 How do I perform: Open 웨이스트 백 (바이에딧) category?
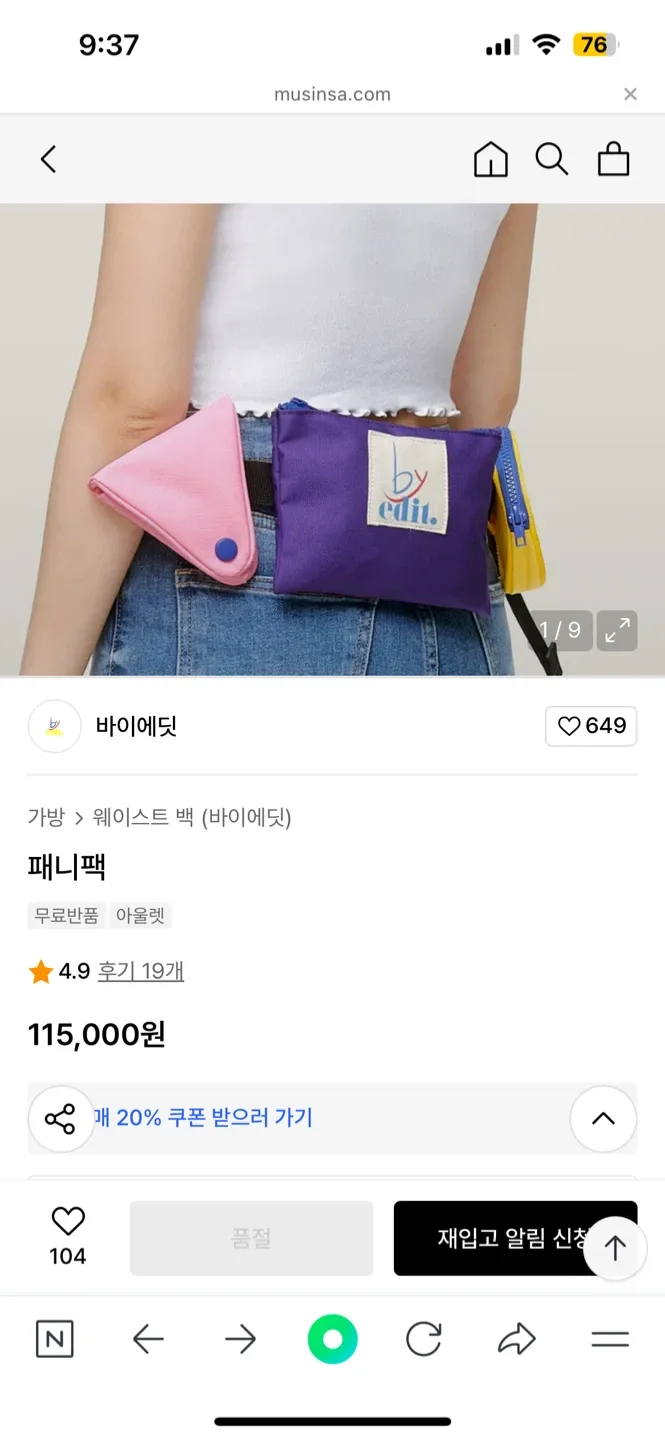[191, 817]
